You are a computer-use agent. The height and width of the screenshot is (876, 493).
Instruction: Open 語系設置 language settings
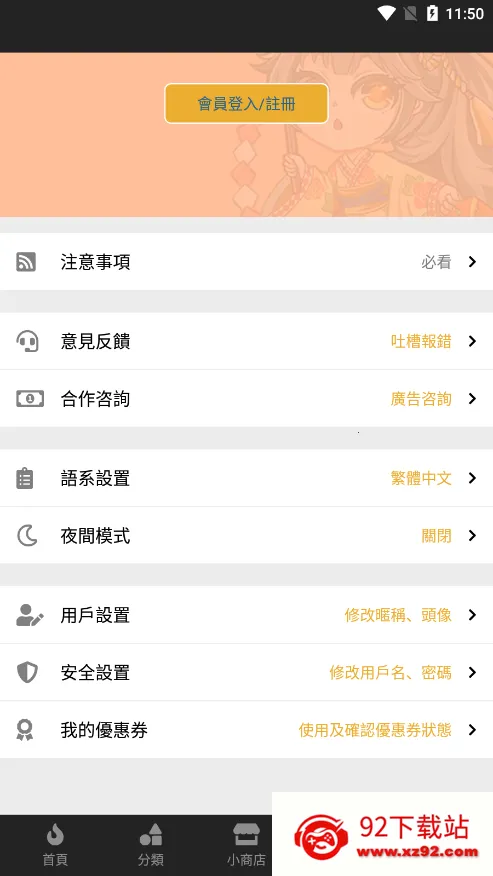tap(246, 478)
